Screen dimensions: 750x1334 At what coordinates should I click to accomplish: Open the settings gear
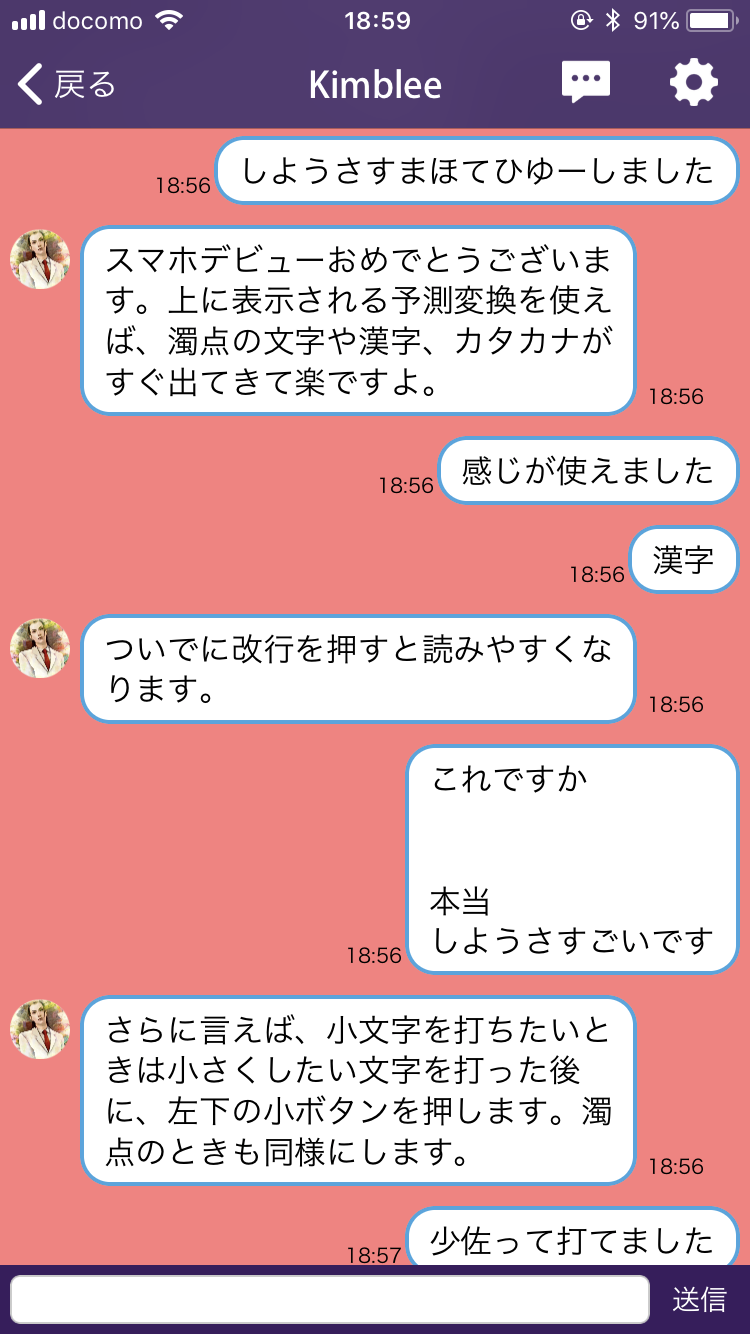point(694,83)
